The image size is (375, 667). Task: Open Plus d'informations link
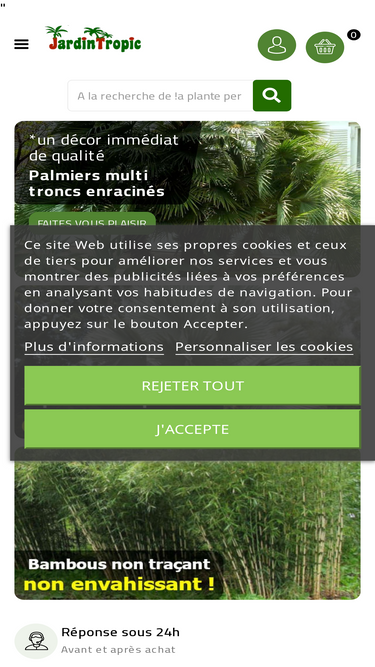click(x=94, y=347)
